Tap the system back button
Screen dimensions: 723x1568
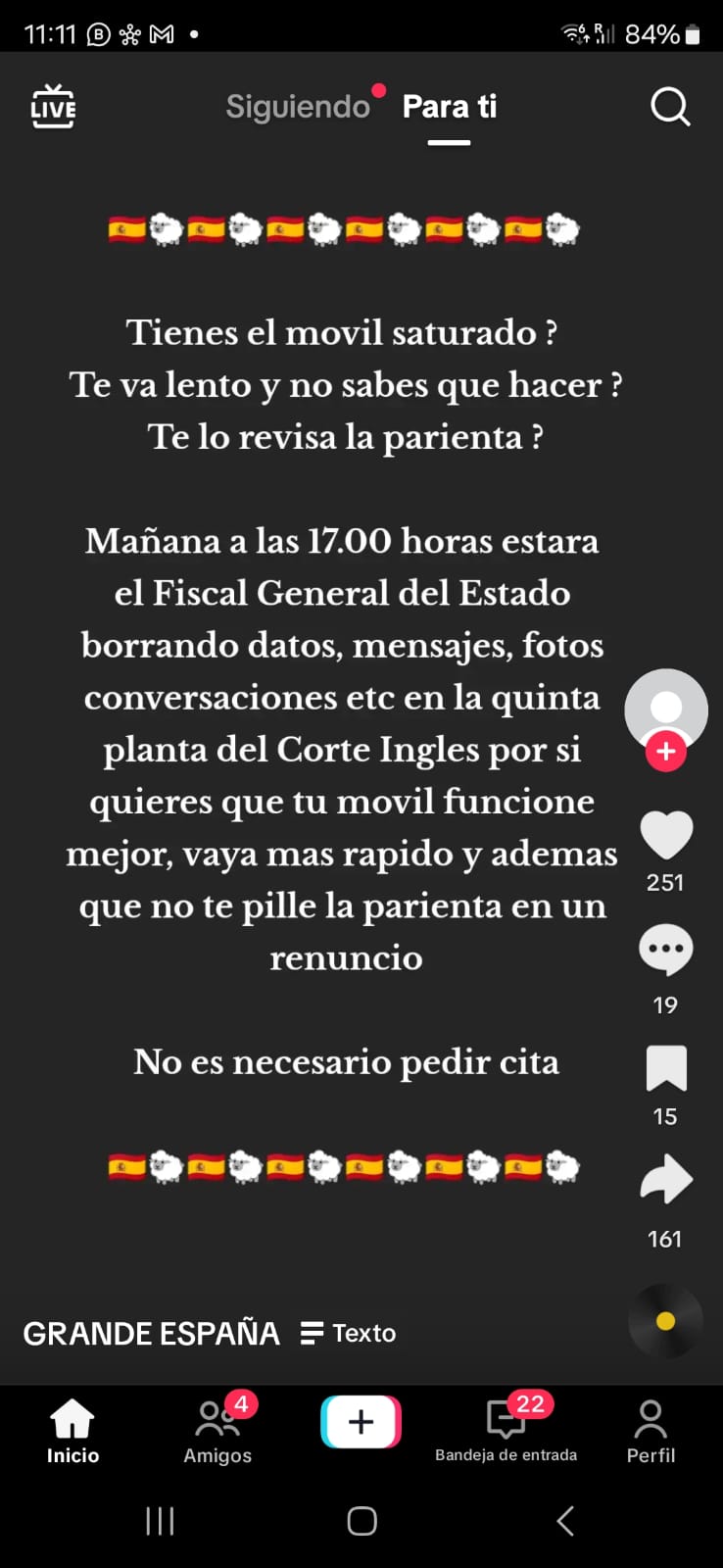click(565, 1521)
